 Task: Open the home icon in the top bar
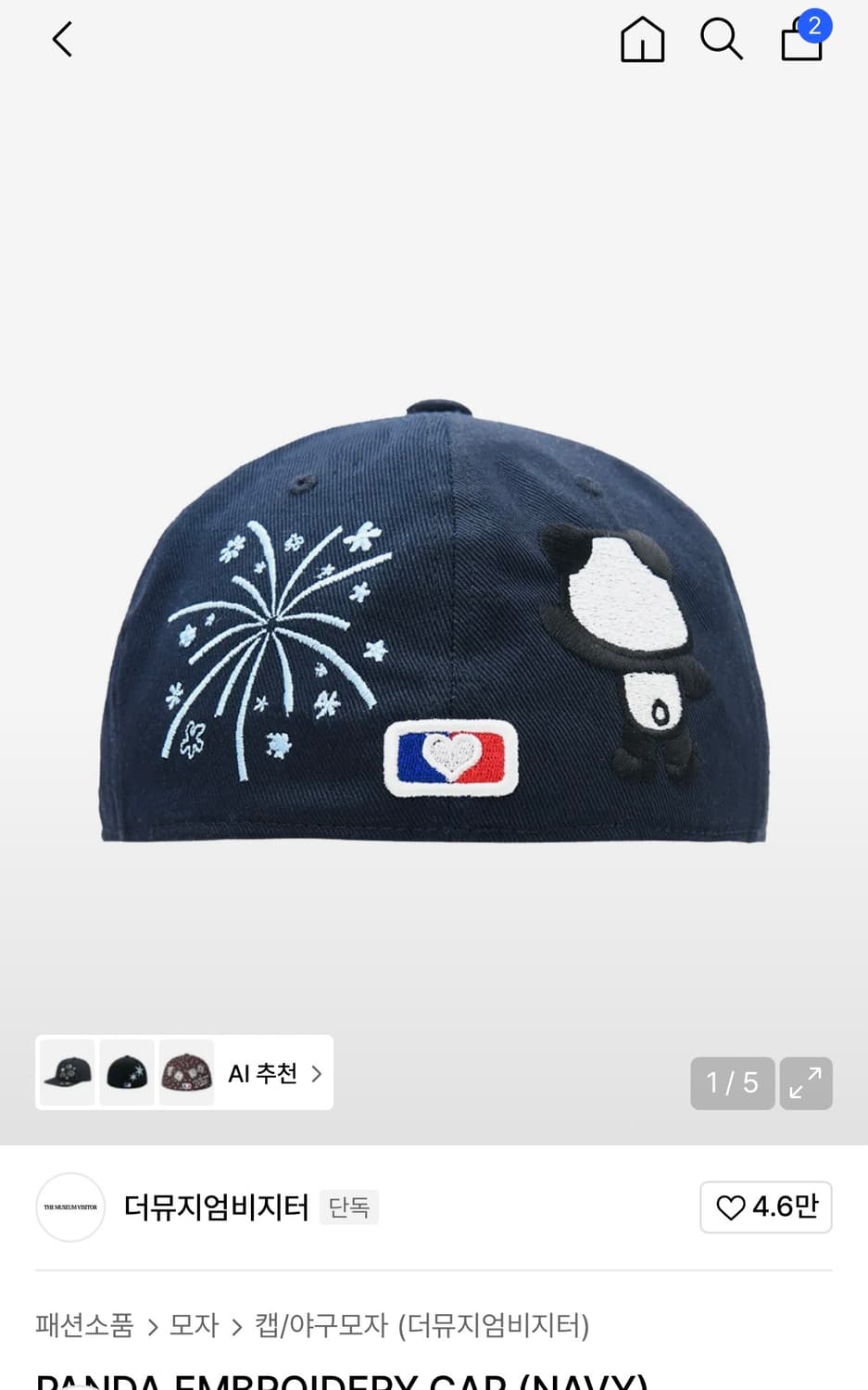(642, 40)
